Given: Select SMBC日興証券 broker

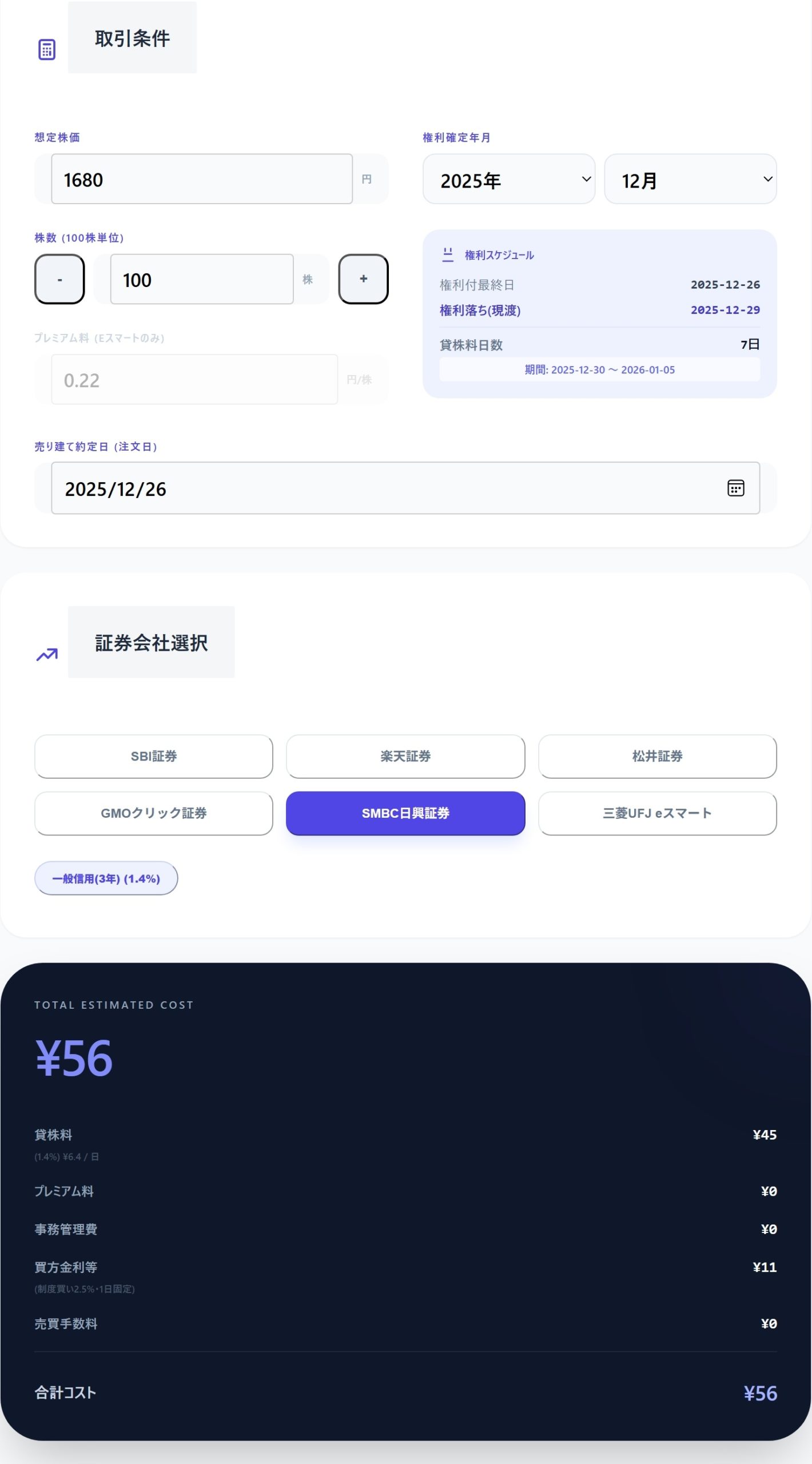Looking at the screenshot, I should pyautogui.click(x=405, y=813).
